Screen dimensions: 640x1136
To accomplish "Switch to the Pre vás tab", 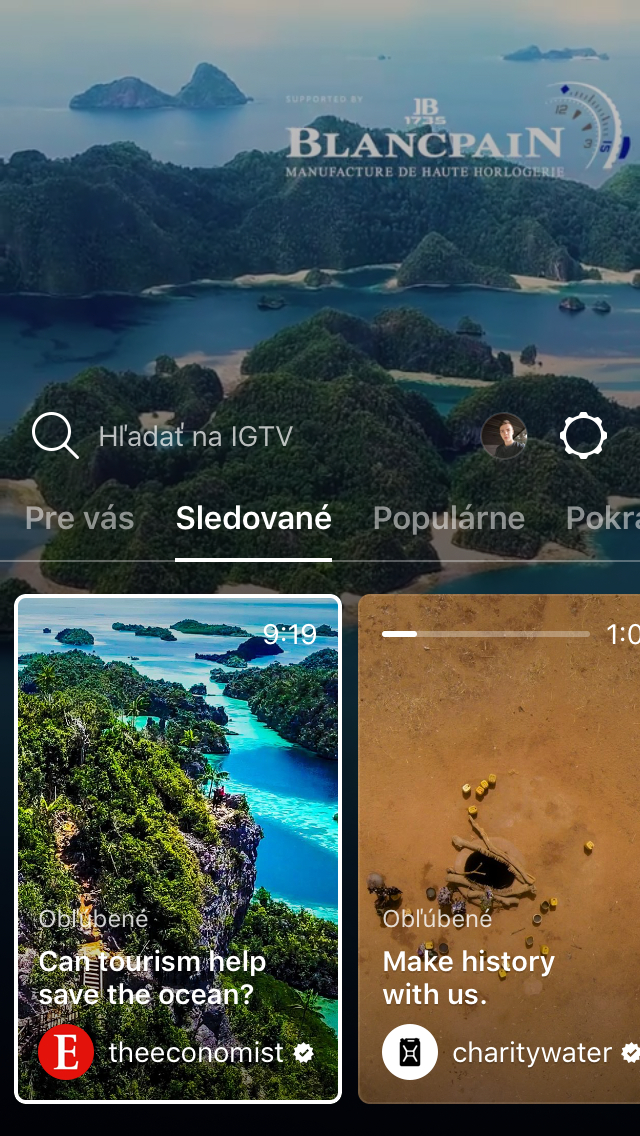I will point(80,519).
